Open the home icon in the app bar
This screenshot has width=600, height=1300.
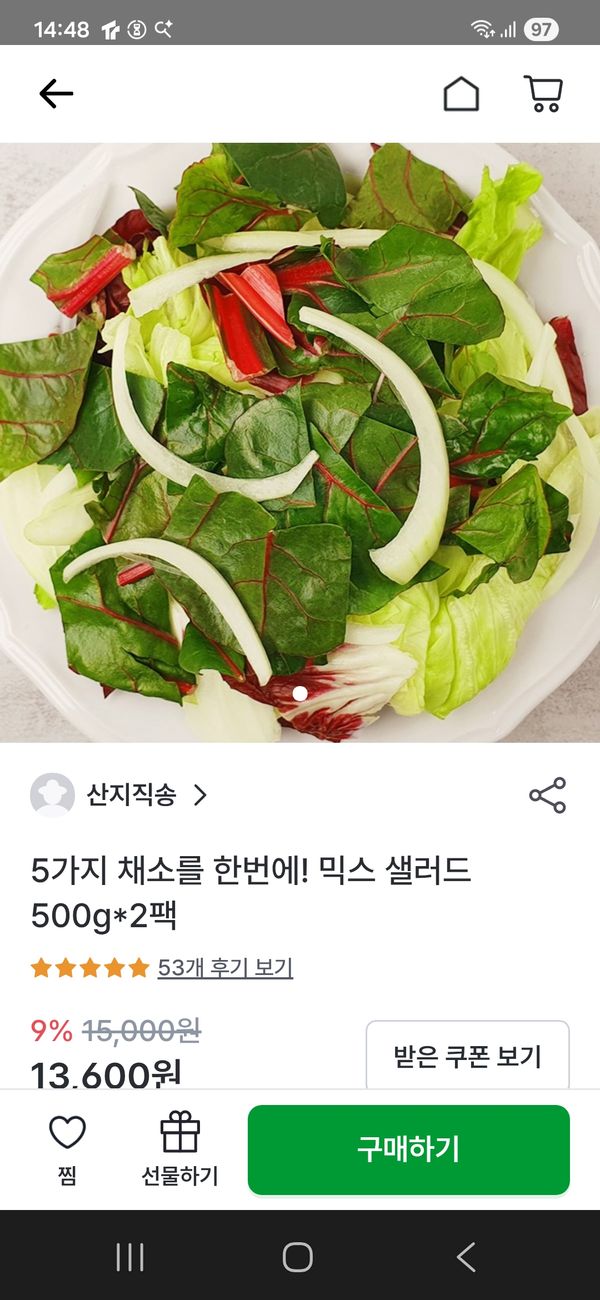pyautogui.click(x=461, y=94)
